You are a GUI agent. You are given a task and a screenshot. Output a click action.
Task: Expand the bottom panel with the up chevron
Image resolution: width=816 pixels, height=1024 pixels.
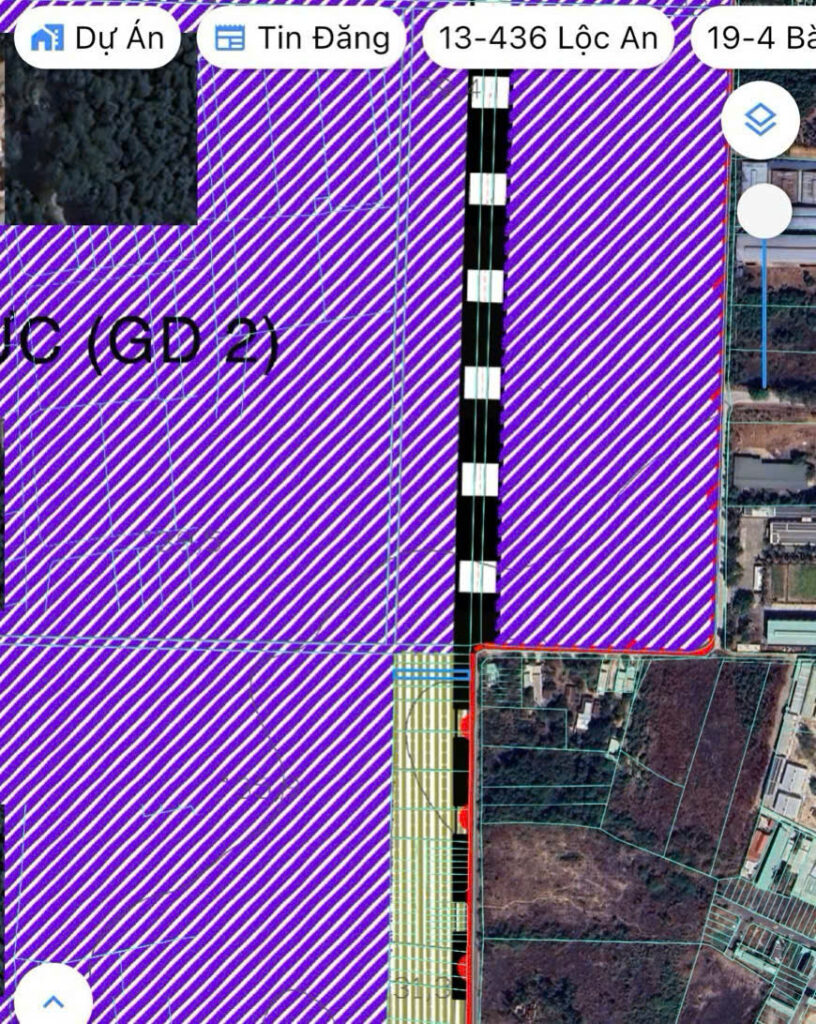pos(54,1000)
